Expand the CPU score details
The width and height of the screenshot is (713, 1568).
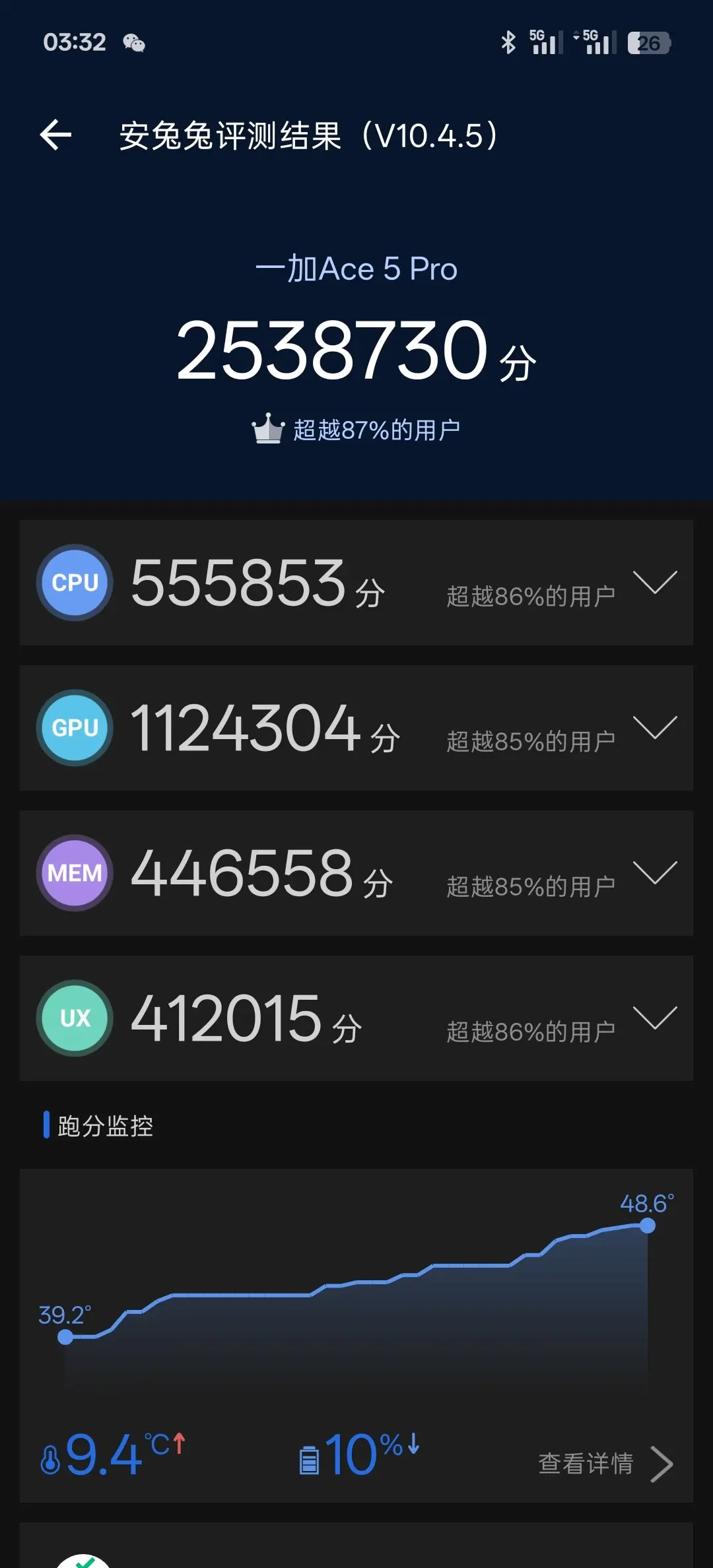(x=656, y=583)
